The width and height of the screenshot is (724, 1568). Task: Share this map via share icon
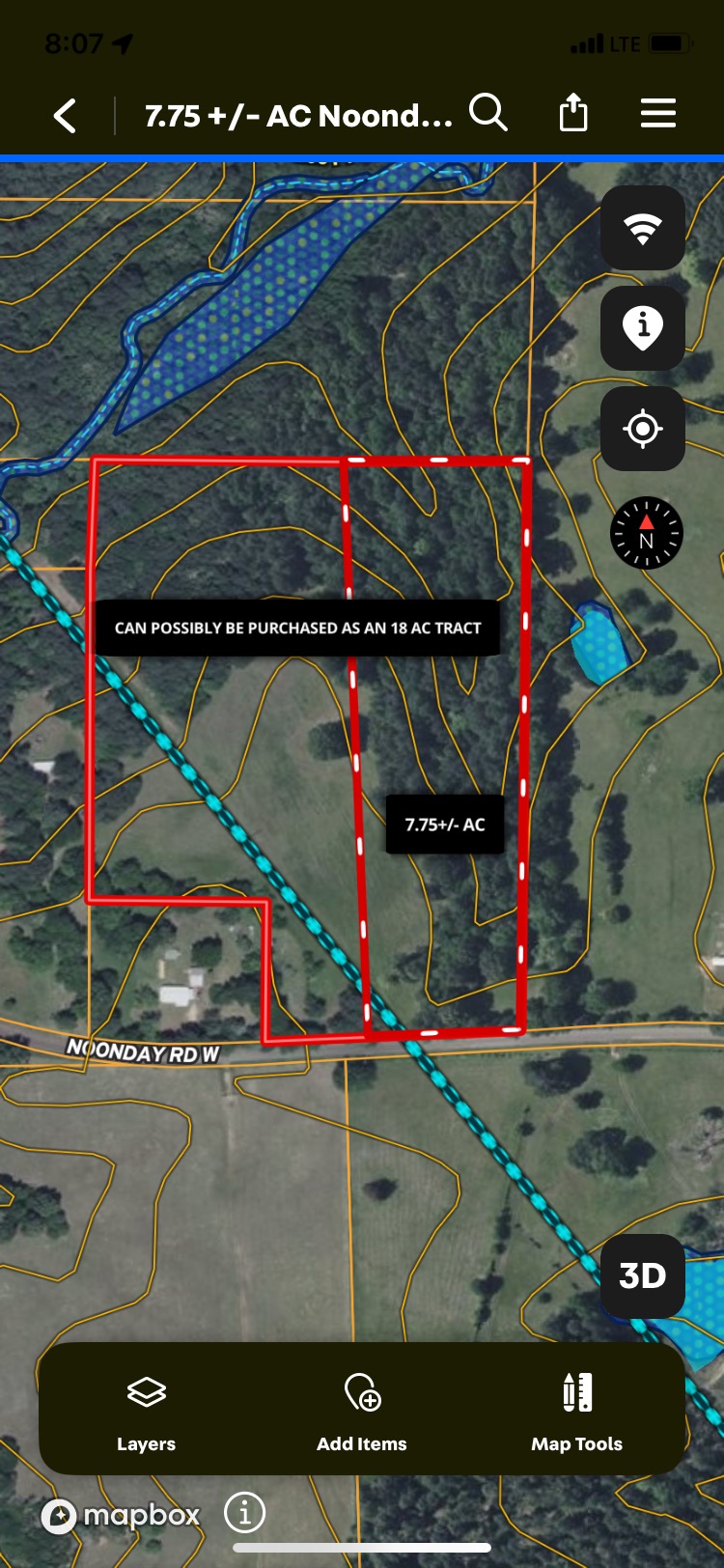573,113
